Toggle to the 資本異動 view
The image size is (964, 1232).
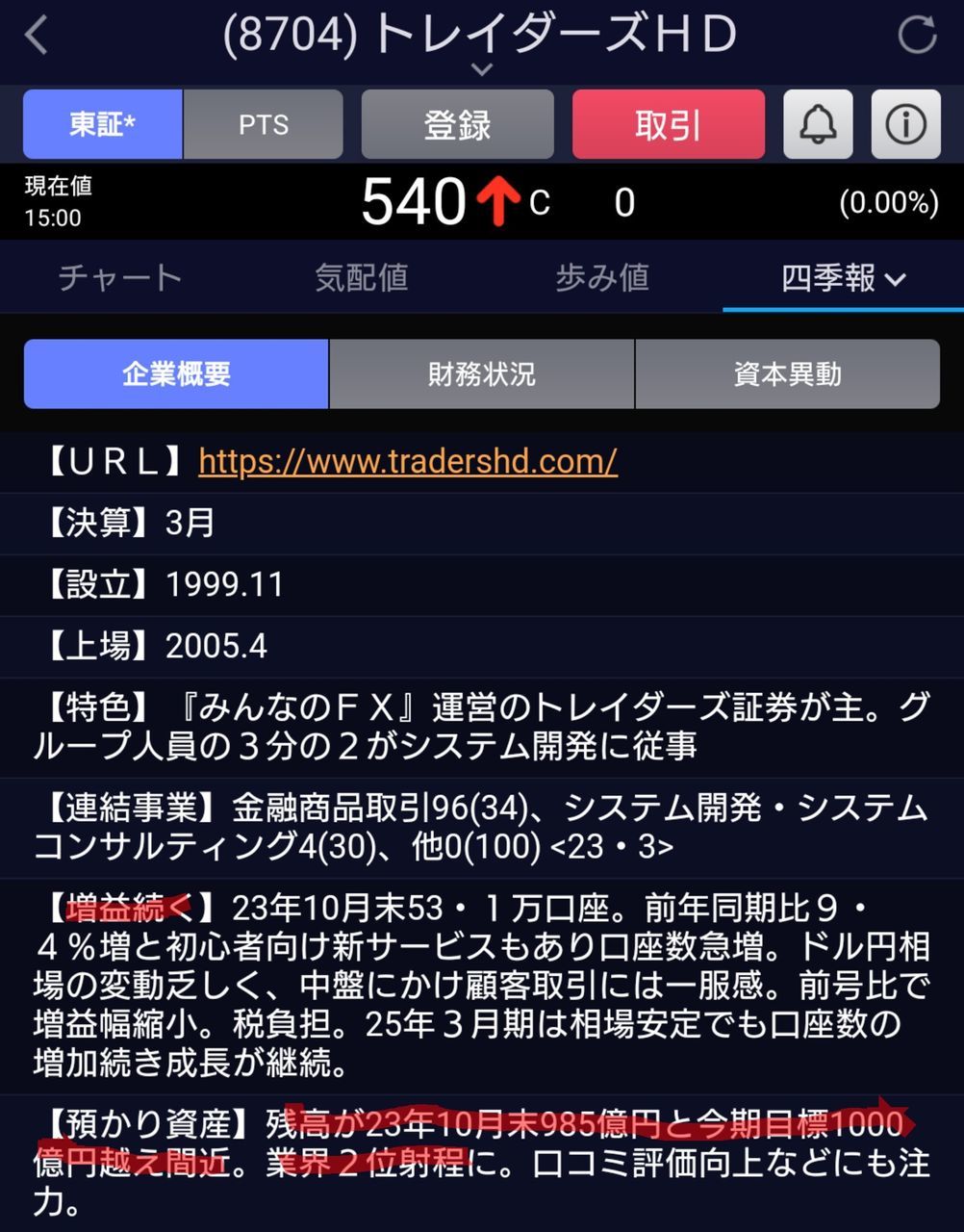coord(787,373)
